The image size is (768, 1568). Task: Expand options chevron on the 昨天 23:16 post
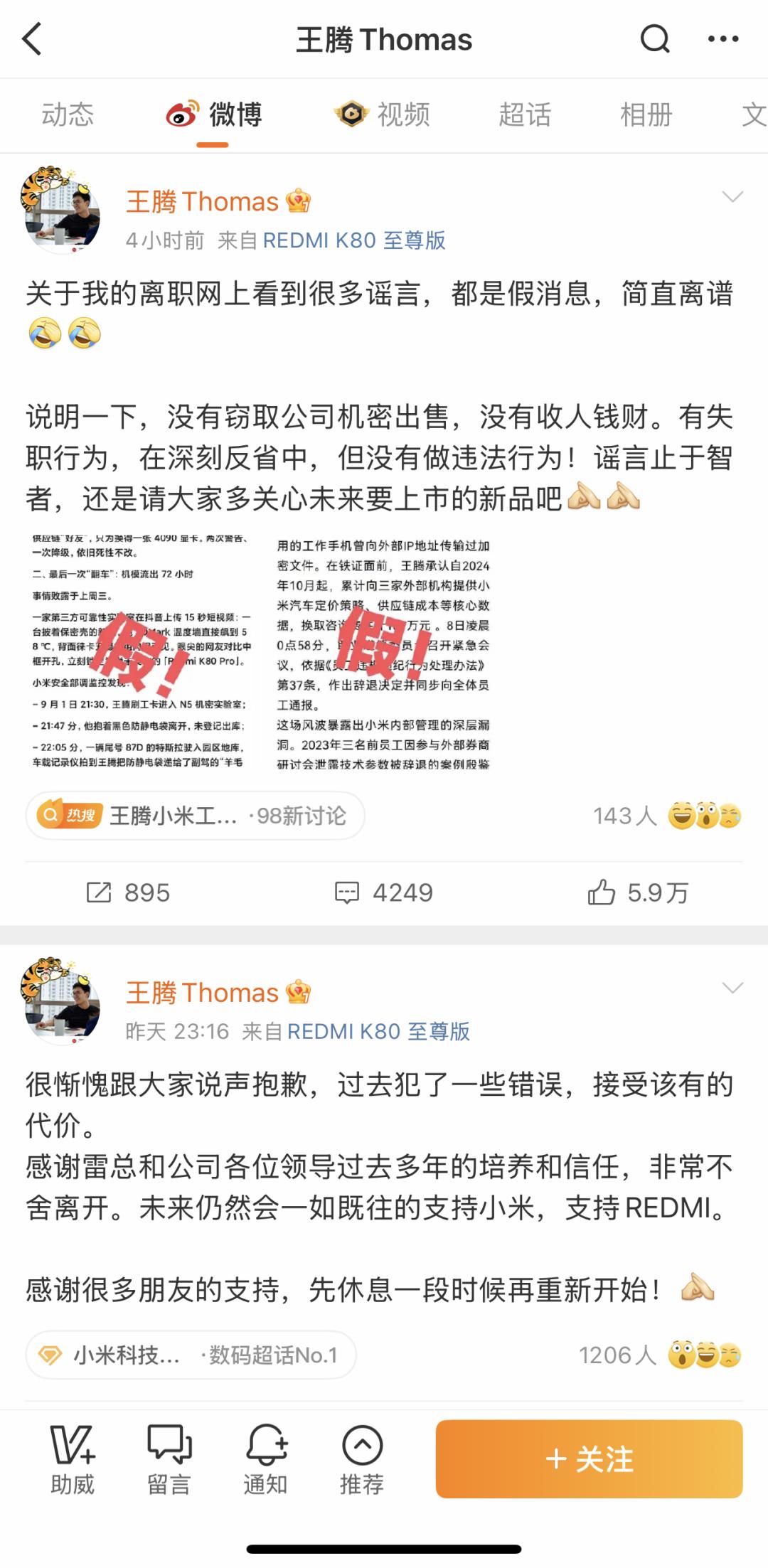click(x=732, y=988)
